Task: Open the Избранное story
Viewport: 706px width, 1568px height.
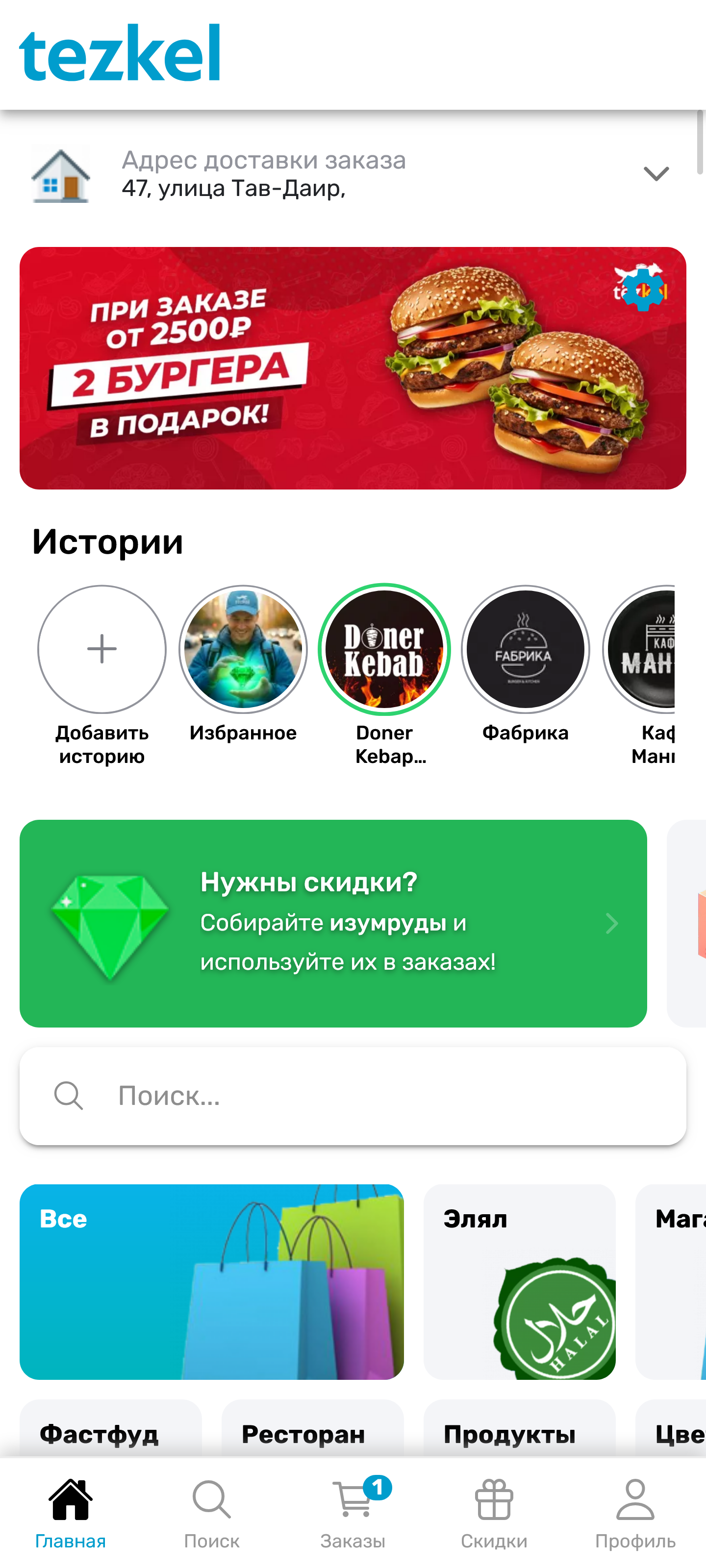Action: pyautogui.click(x=243, y=649)
